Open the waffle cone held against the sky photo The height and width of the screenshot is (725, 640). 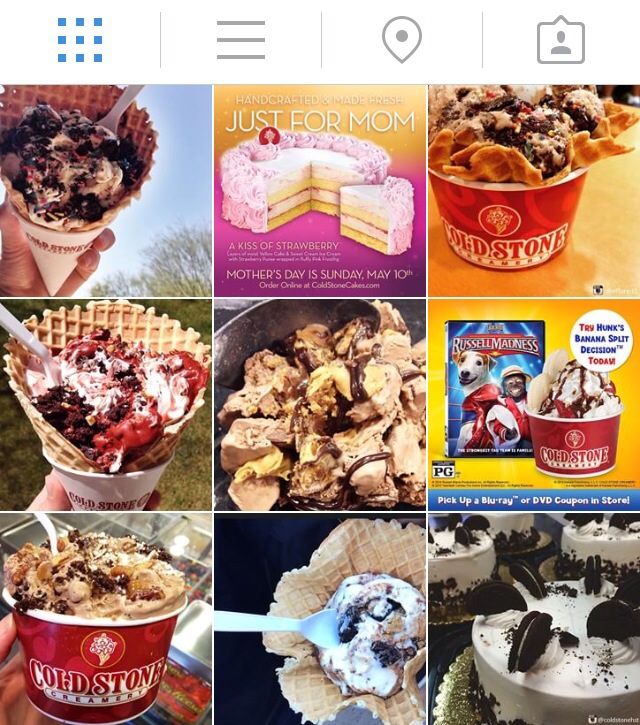[x=105, y=191]
